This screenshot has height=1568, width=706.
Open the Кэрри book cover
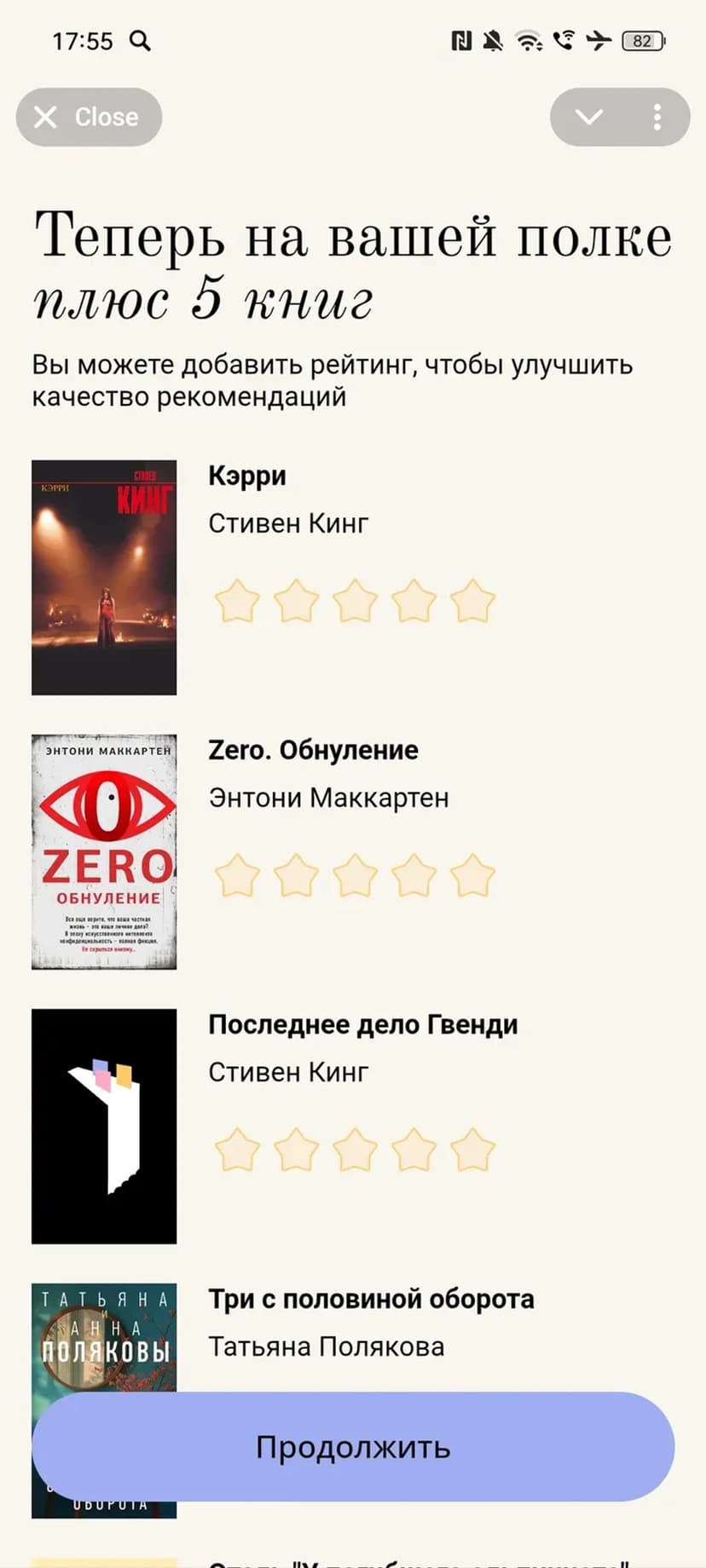pos(104,577)
